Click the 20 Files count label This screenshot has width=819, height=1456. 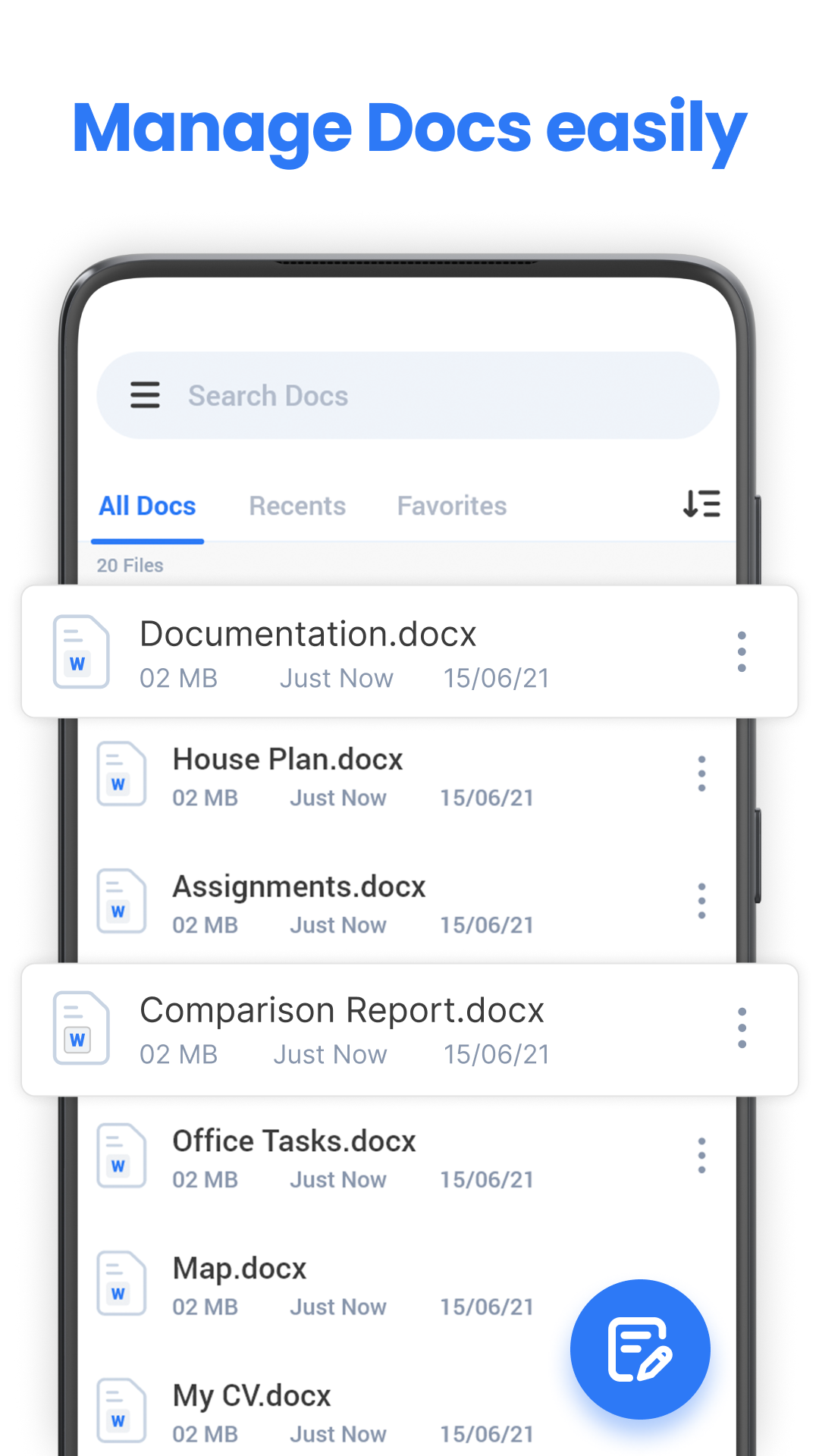click(129, 565)
